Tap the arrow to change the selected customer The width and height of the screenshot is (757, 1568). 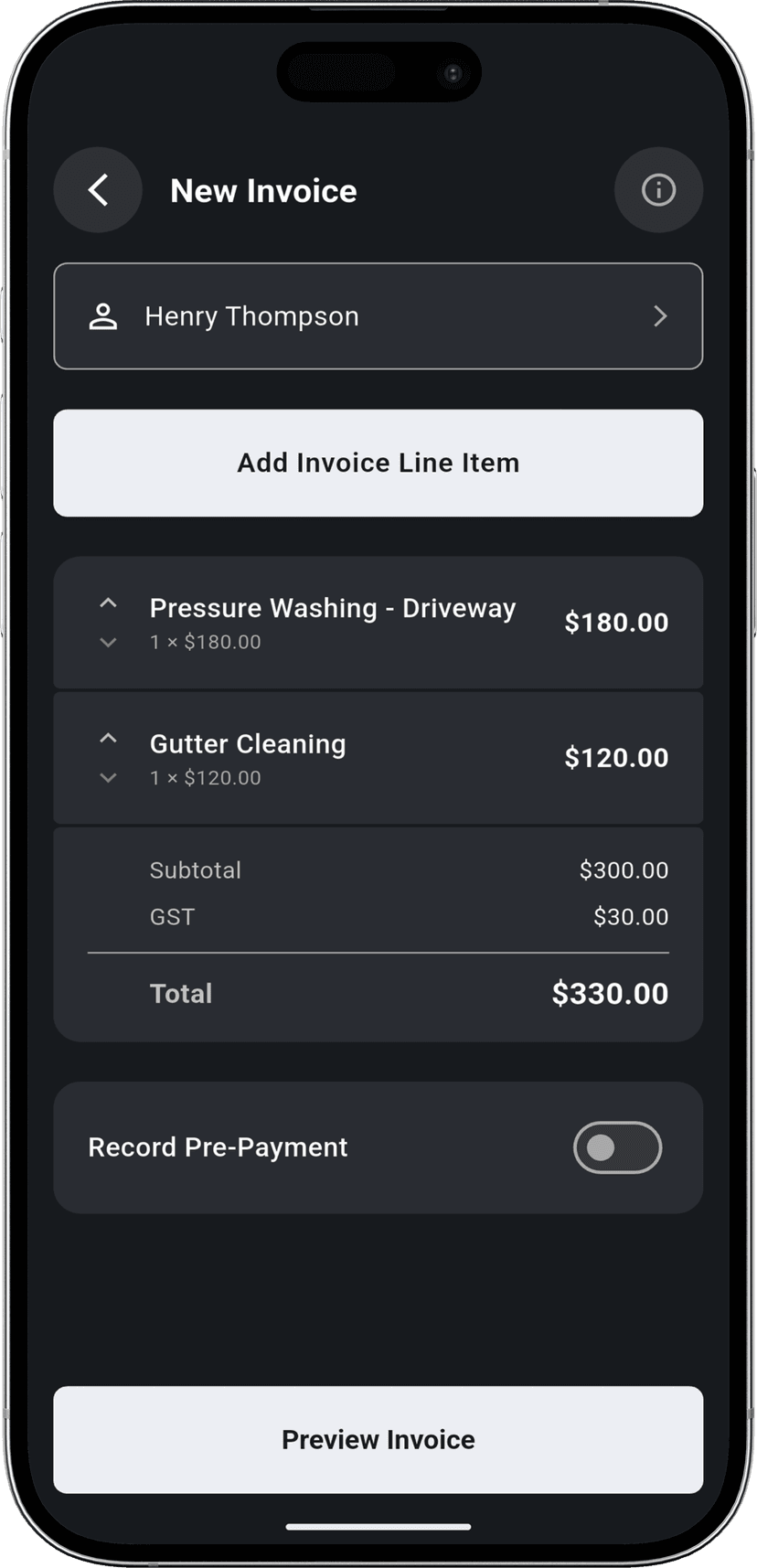click(x=660, y=316)
